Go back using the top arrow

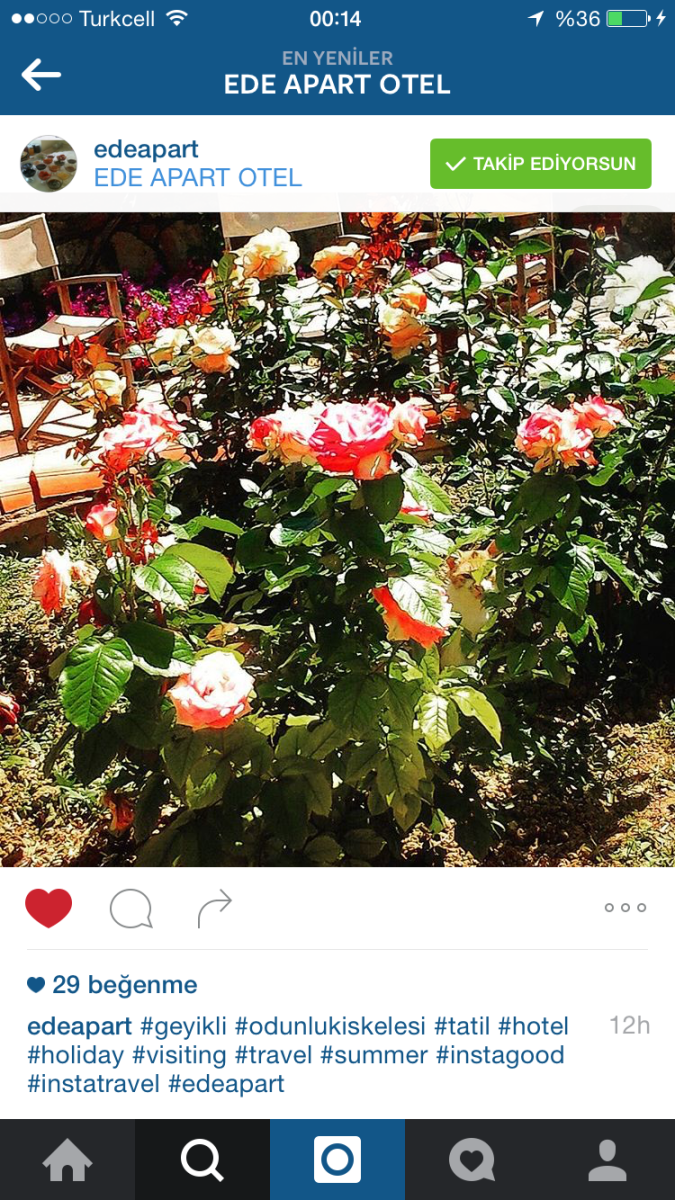click(x=41, y=74)
